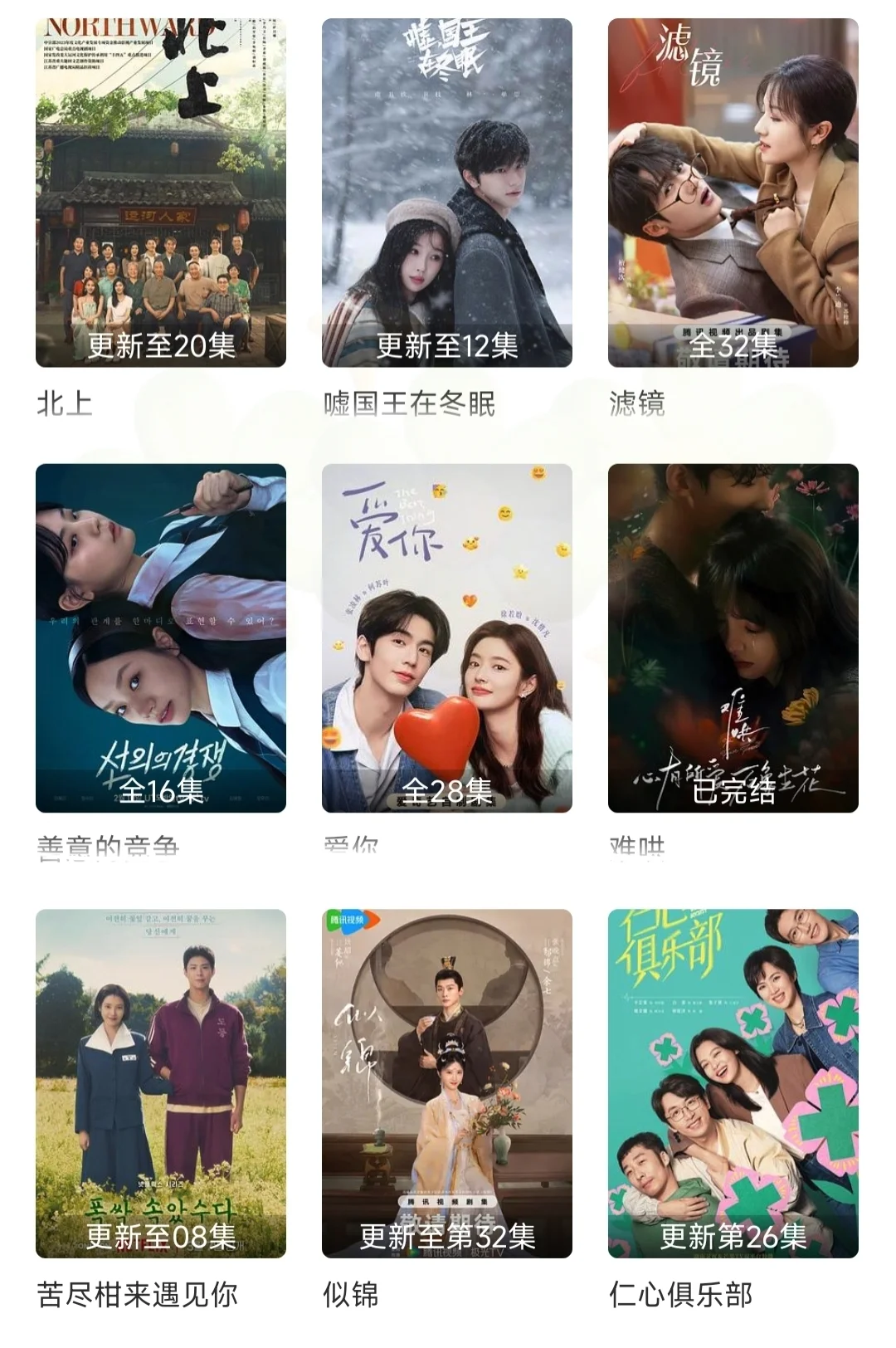Select the 仁心俱乐部 poster

coord(733,1082)
